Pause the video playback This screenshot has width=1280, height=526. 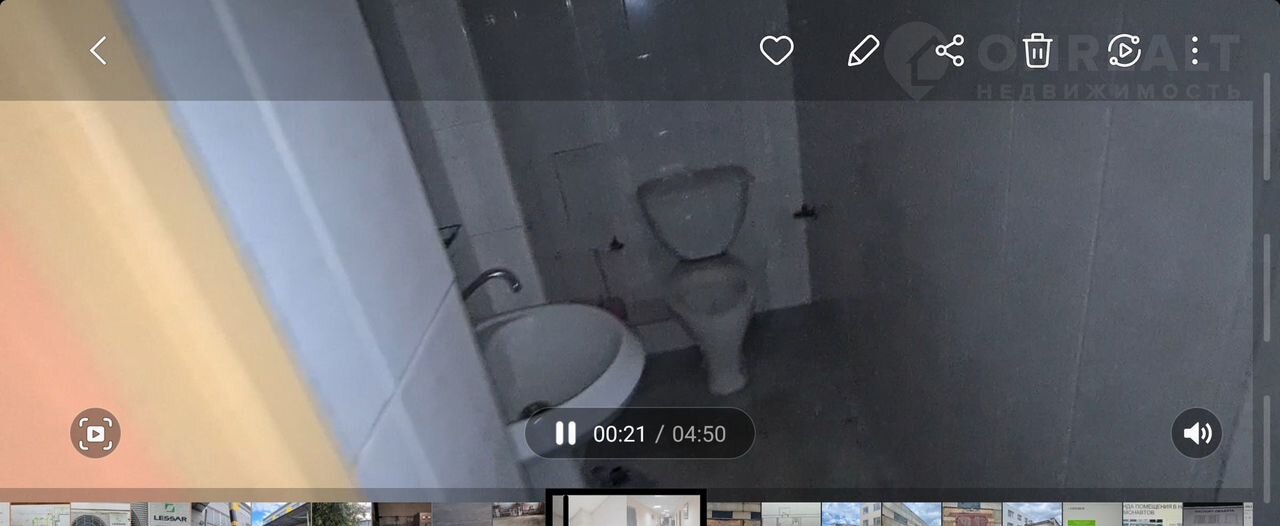[x=566, y=434]
